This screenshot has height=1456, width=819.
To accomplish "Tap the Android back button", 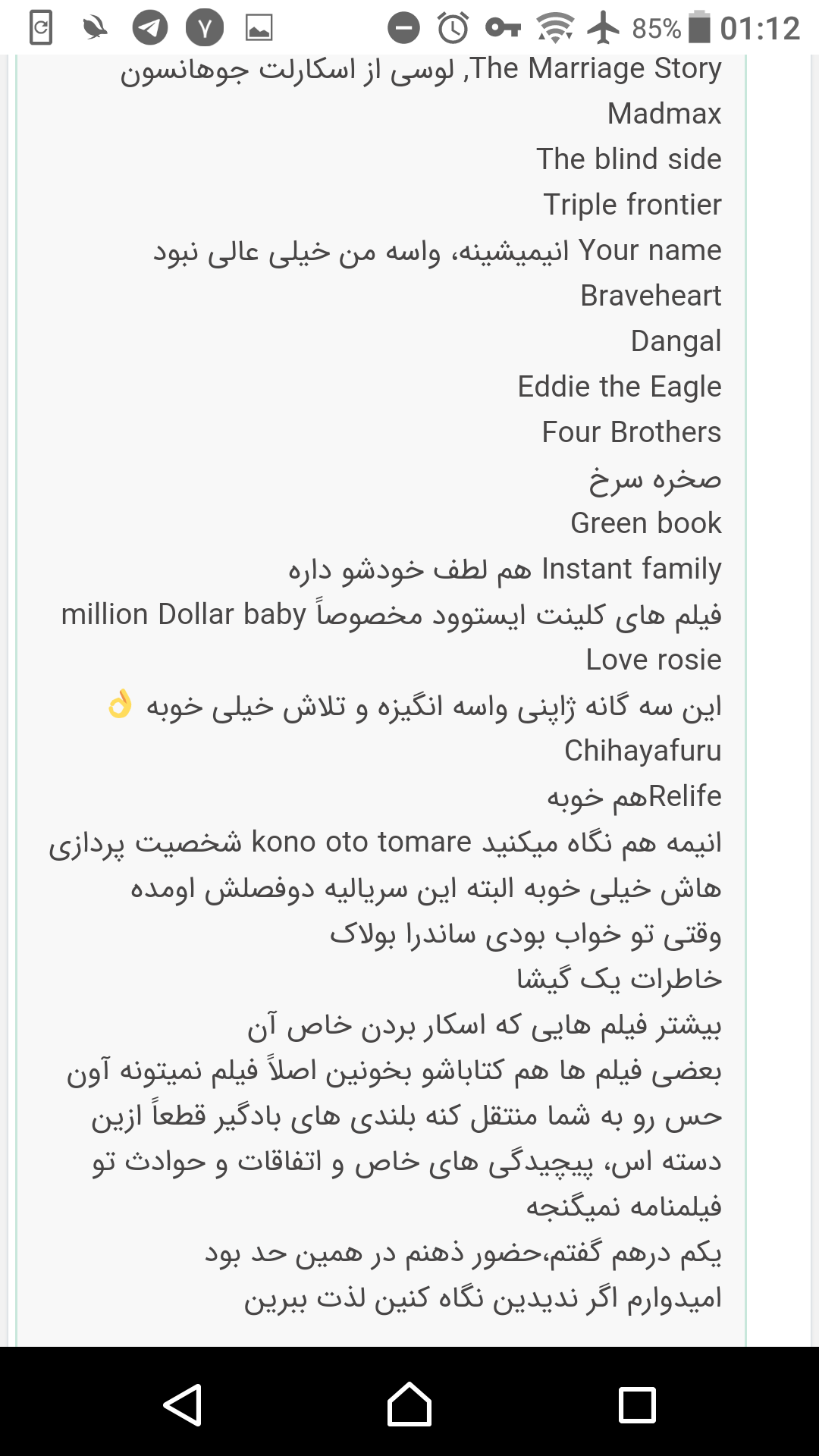I will [x=182, y=1404].
